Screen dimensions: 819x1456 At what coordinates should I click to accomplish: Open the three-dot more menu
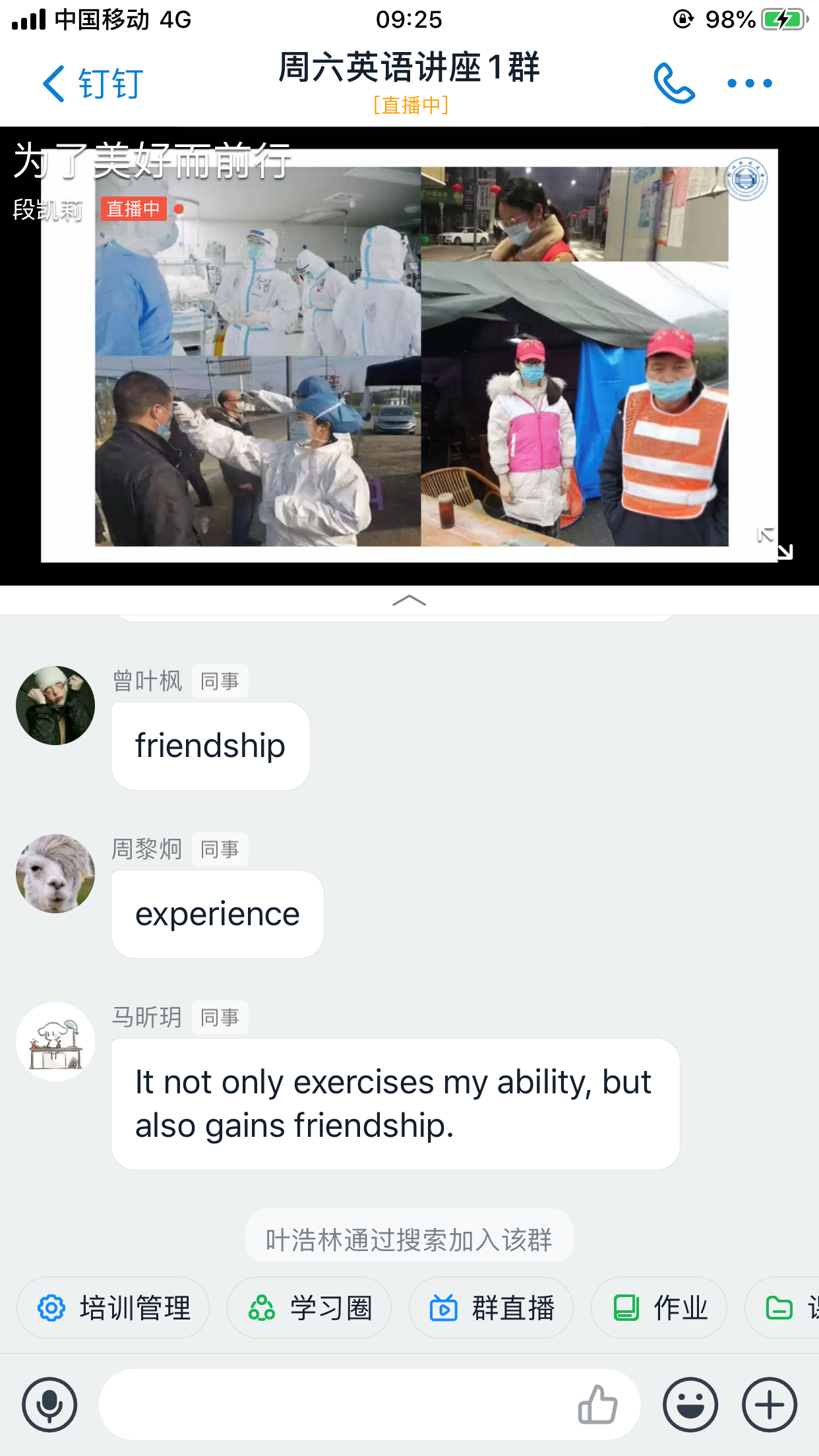click(749, 84)
